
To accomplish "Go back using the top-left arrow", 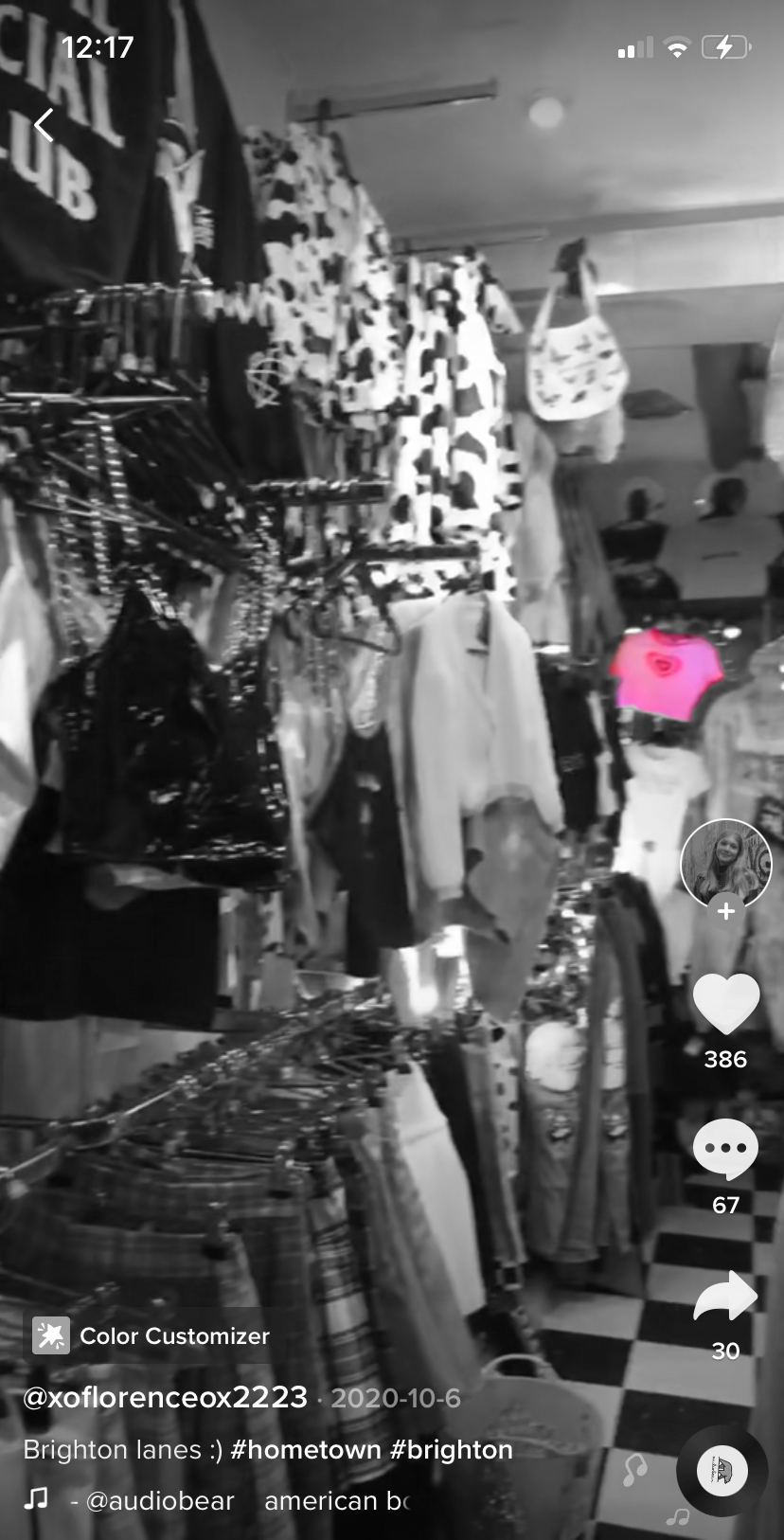I will [x=44, y=124].
